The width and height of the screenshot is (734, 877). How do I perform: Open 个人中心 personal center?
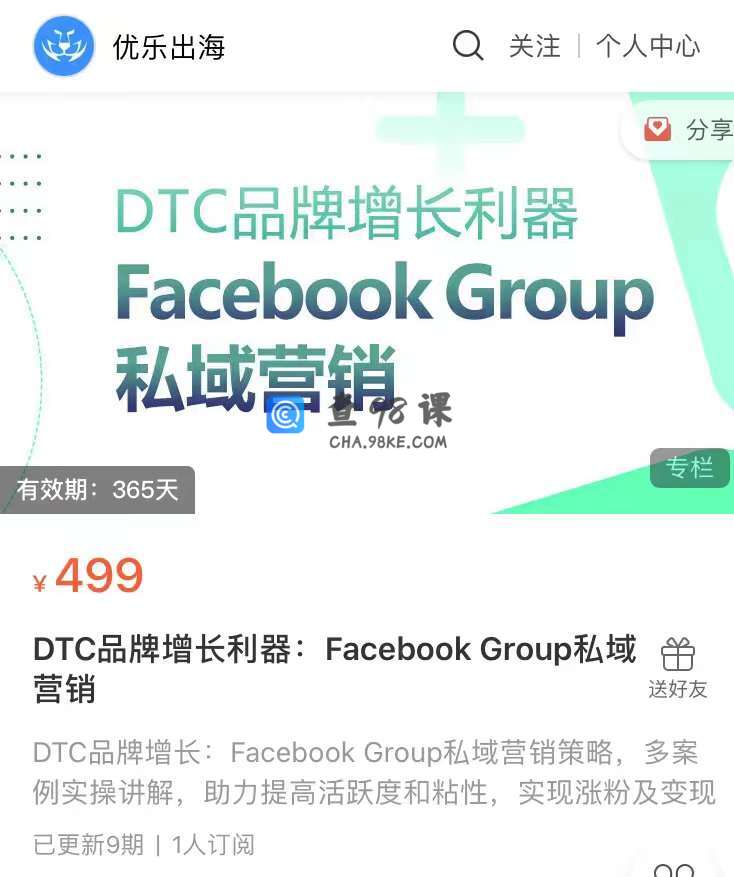click(x=648, y=46)
